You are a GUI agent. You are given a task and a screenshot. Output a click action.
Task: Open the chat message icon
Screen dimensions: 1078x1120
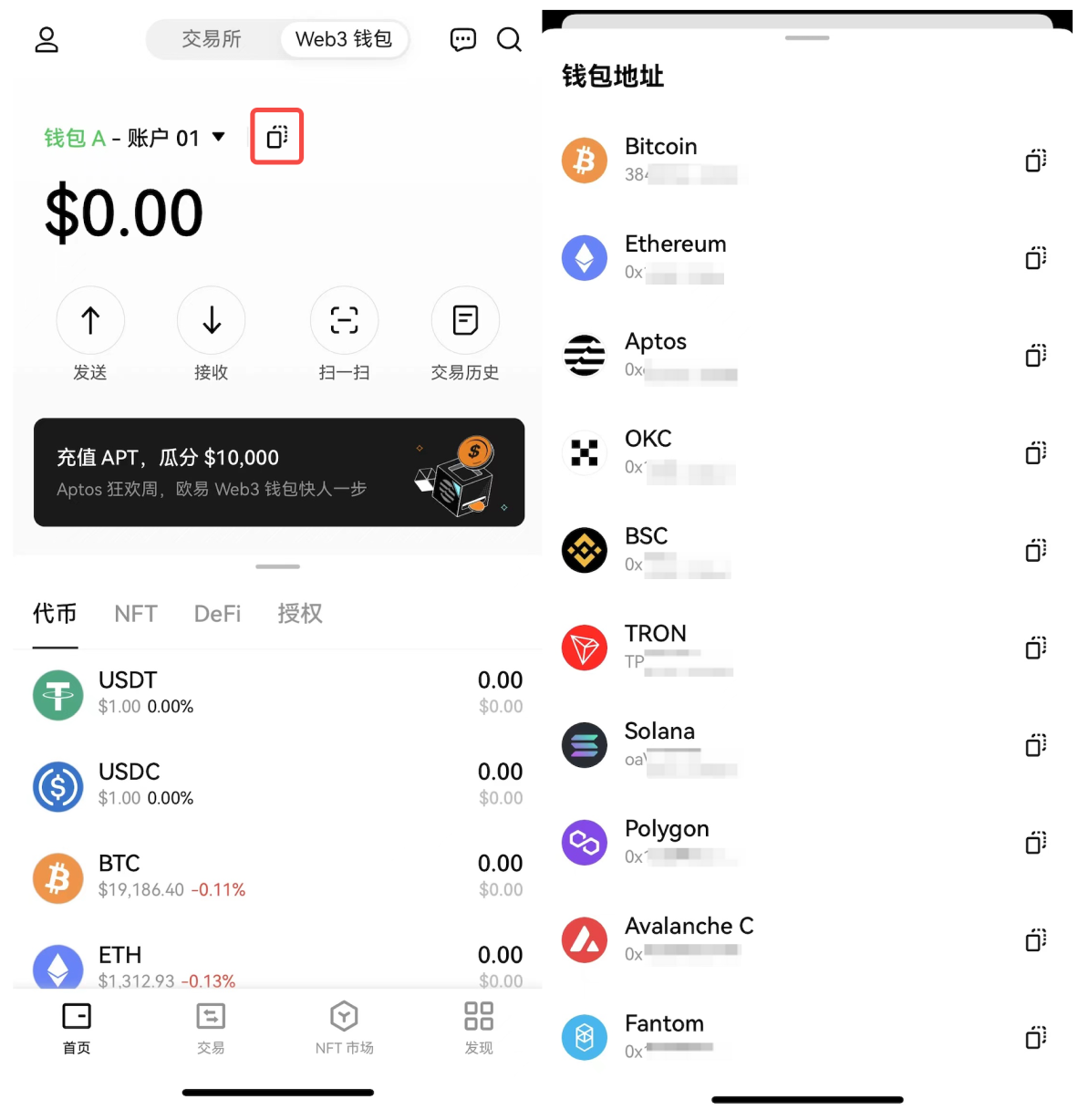coord(462,39)
